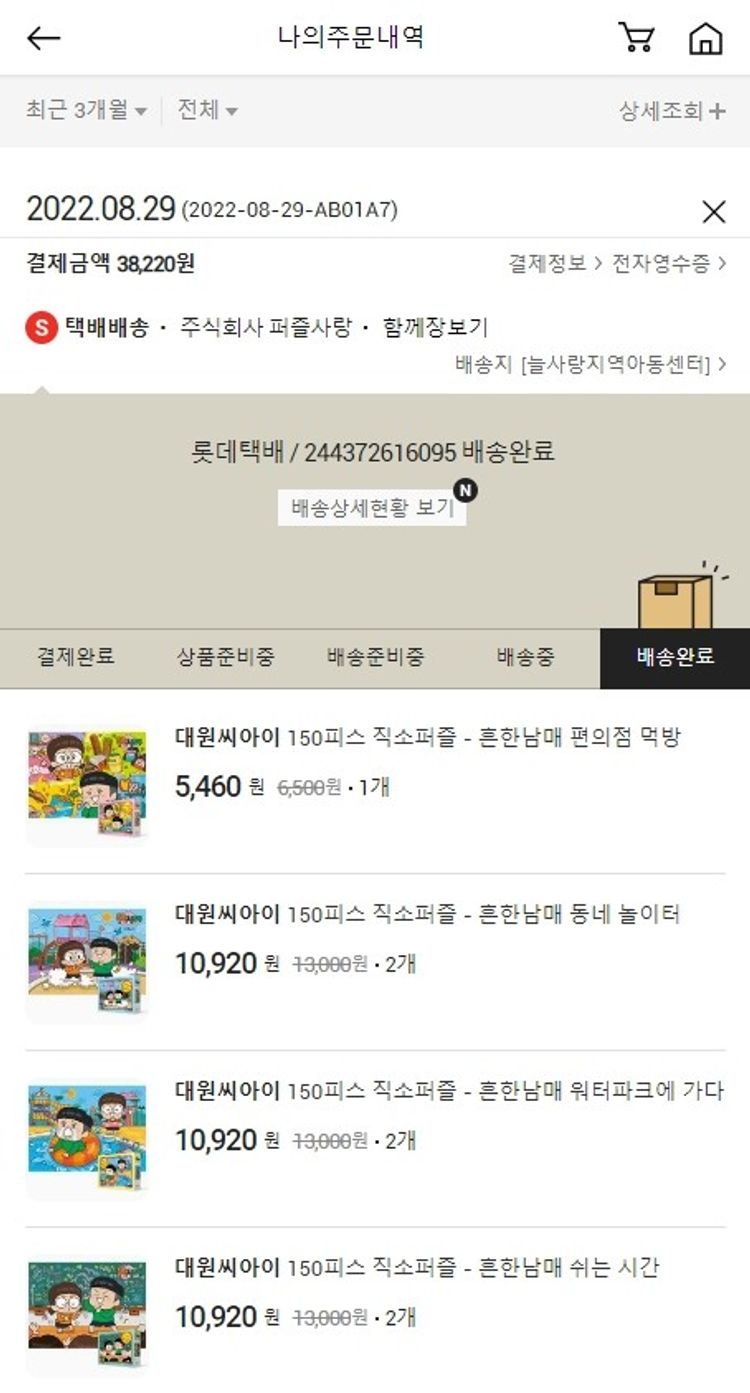Open 전자영수증 electronic receipt
The height and width of the screenshot is (1393, 750).
(x=669, y=264)
